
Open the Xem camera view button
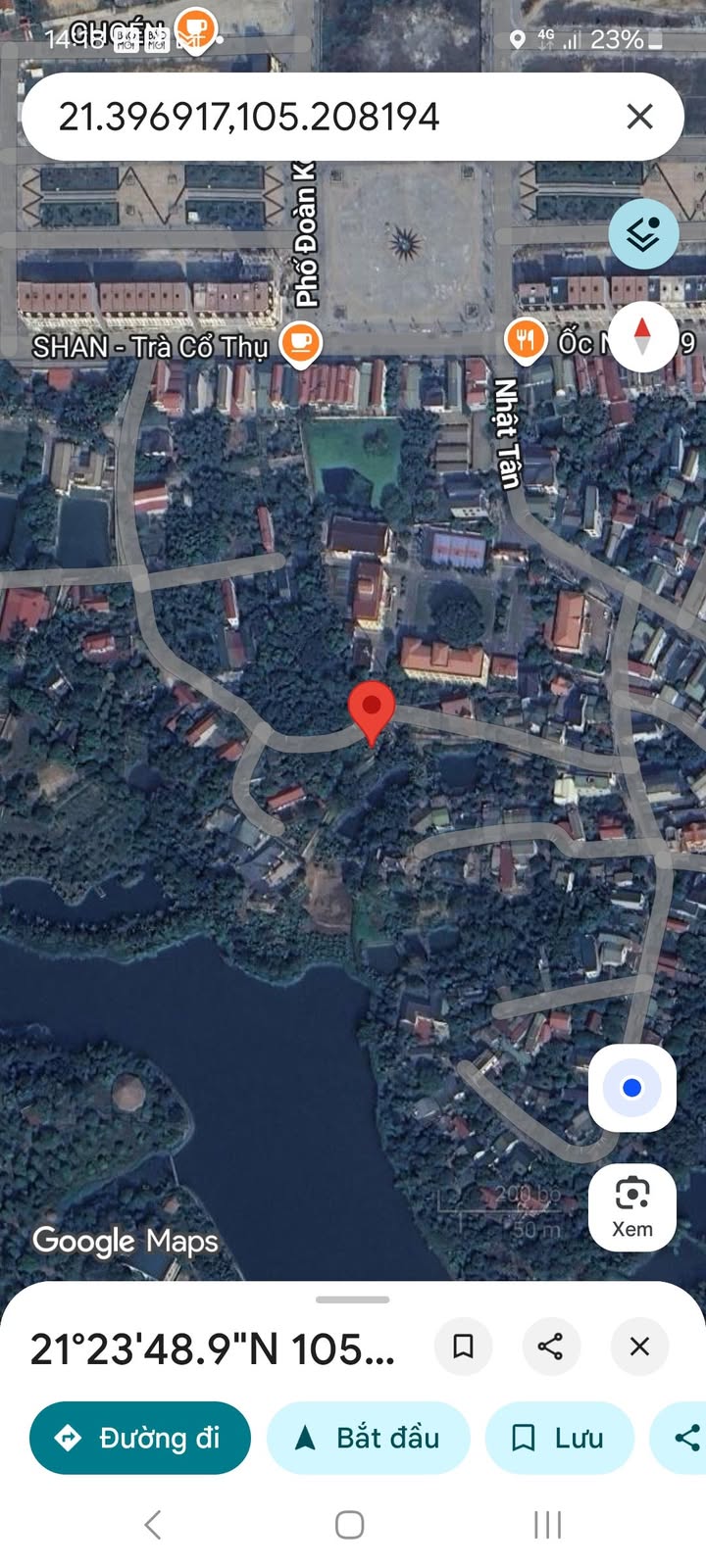[632, 1207]
